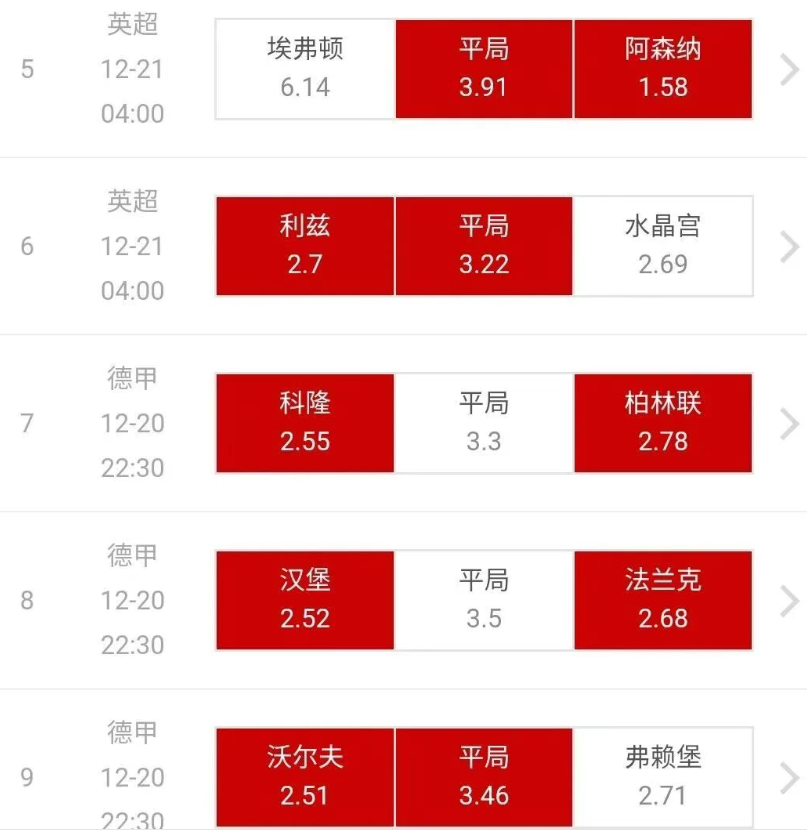This screenshot has width=807, height=831.
Task: Deselect 利兹 at 2.7
Action: point(305,246)
